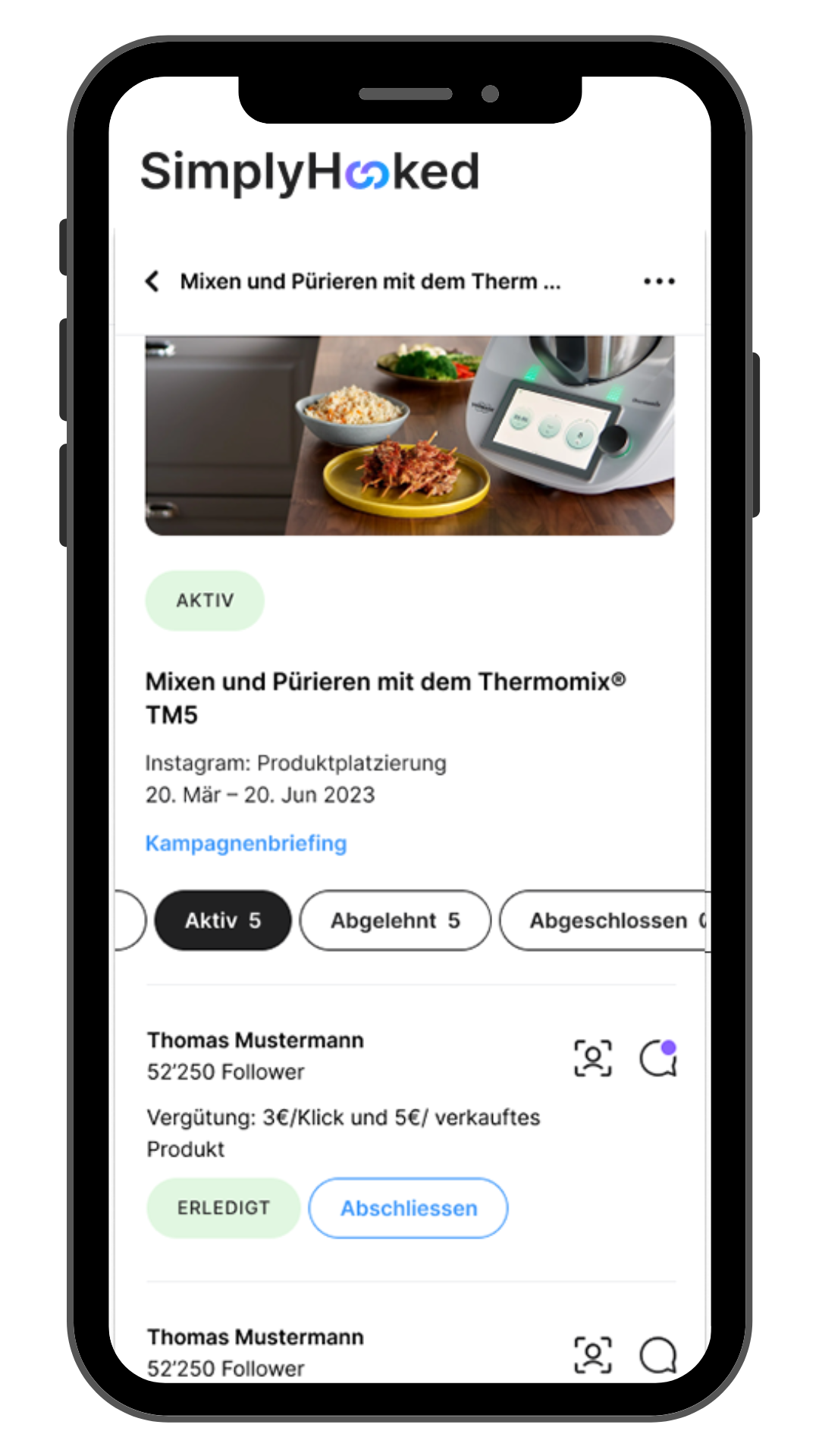Image resolution: width=819 pixels, height=1456 pixels.
Task: Open chat with unread message dot
Action: coord(657,1058)
